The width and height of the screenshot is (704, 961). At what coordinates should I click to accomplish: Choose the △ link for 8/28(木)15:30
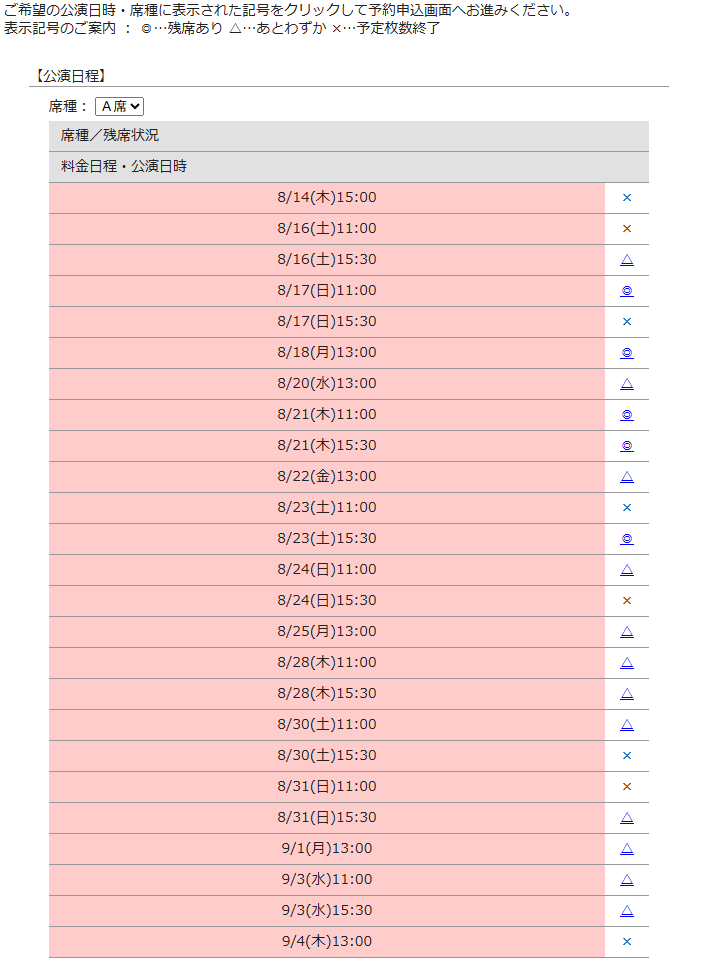click(627, 694)
